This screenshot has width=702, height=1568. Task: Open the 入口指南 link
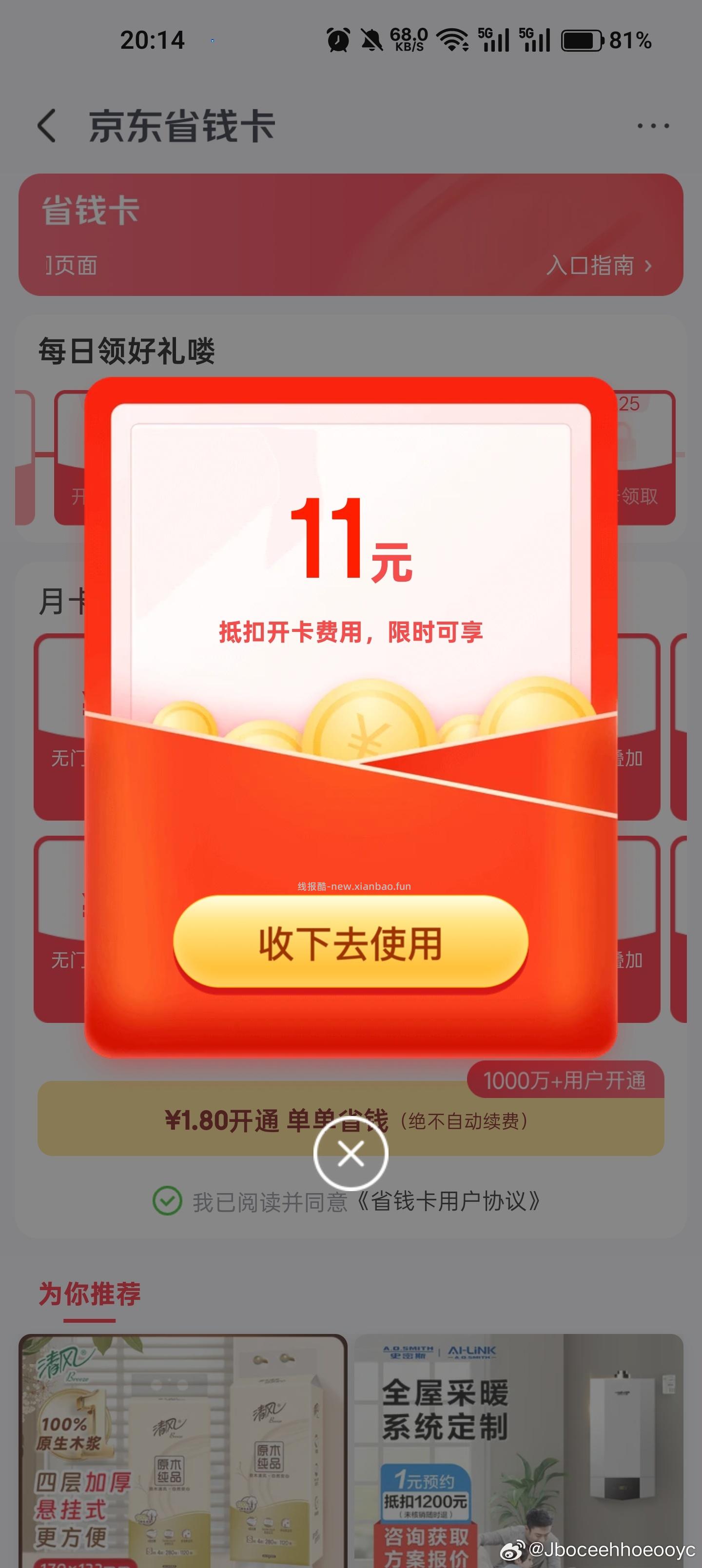(599, 265)
